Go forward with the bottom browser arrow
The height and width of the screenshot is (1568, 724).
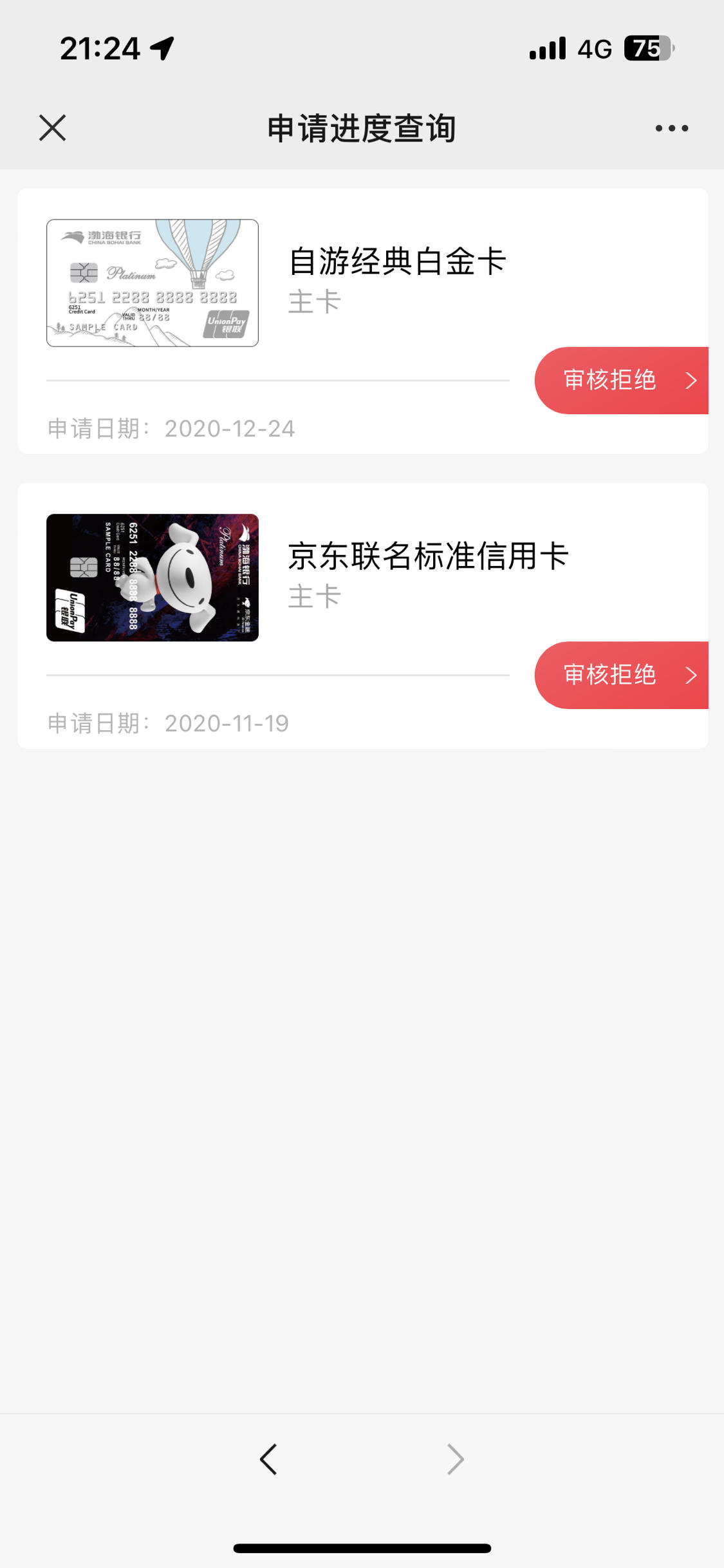[456, 1459]
